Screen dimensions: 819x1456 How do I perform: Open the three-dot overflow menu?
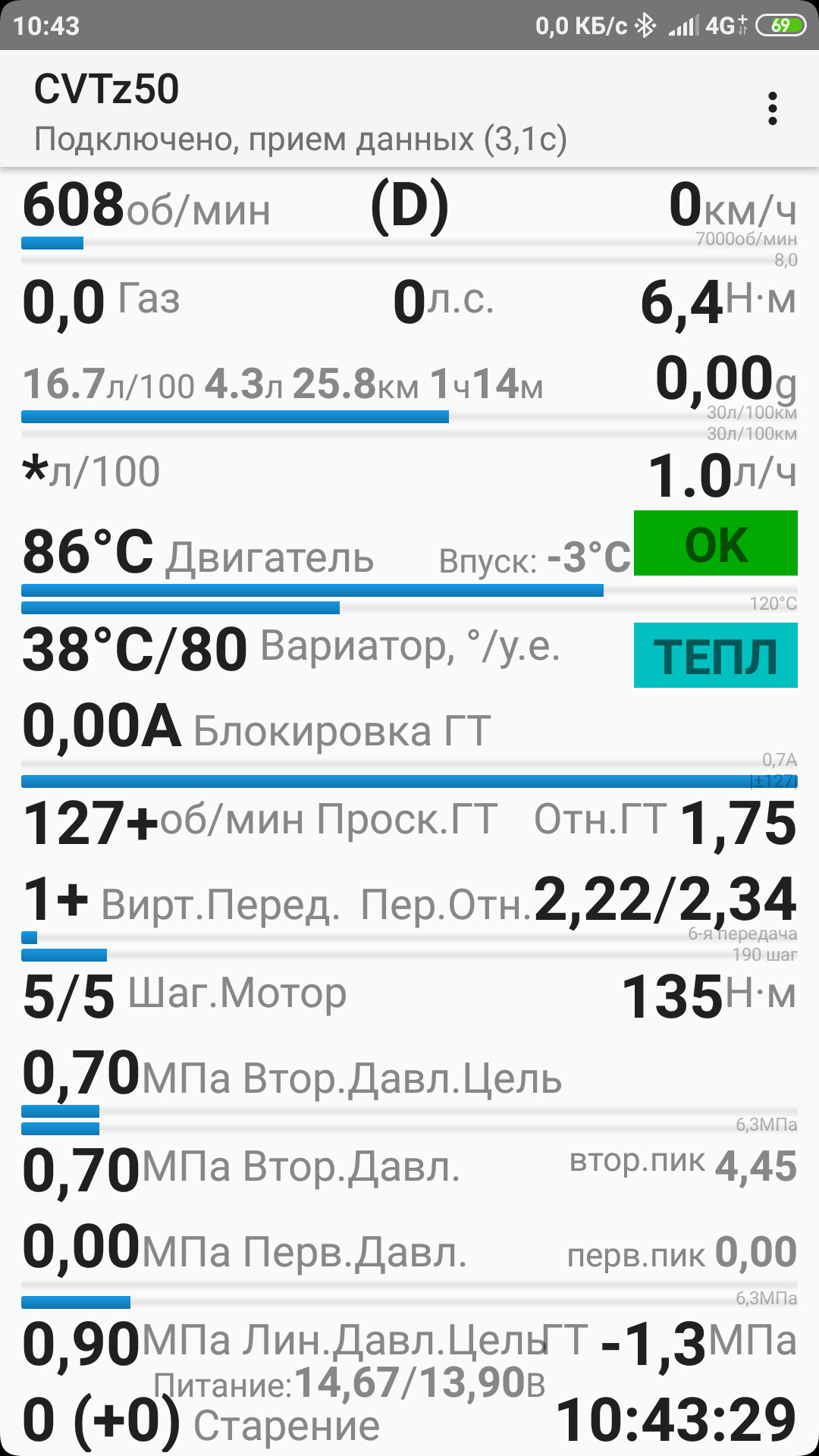click(x=772, y=109)
